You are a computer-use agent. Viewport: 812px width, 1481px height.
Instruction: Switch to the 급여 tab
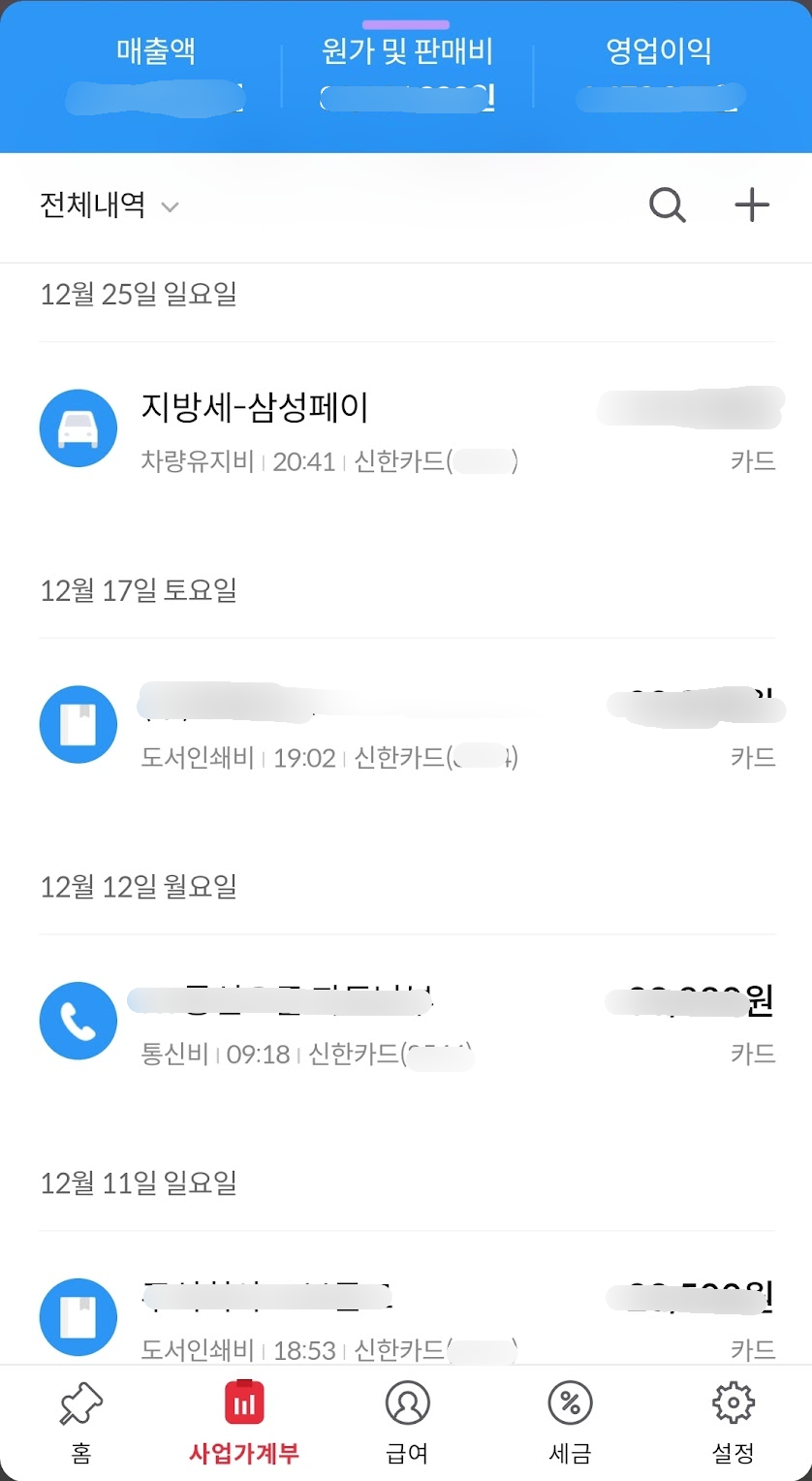pos(407,1423)
